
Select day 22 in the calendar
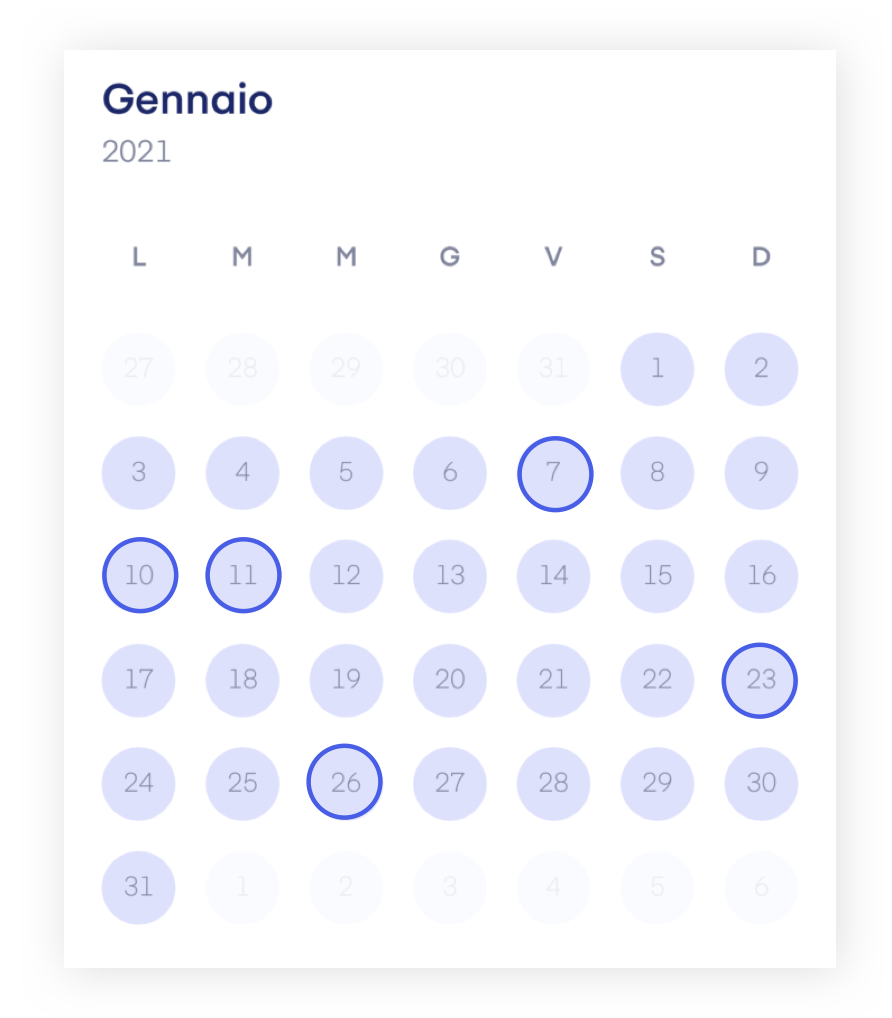point(657,680)
